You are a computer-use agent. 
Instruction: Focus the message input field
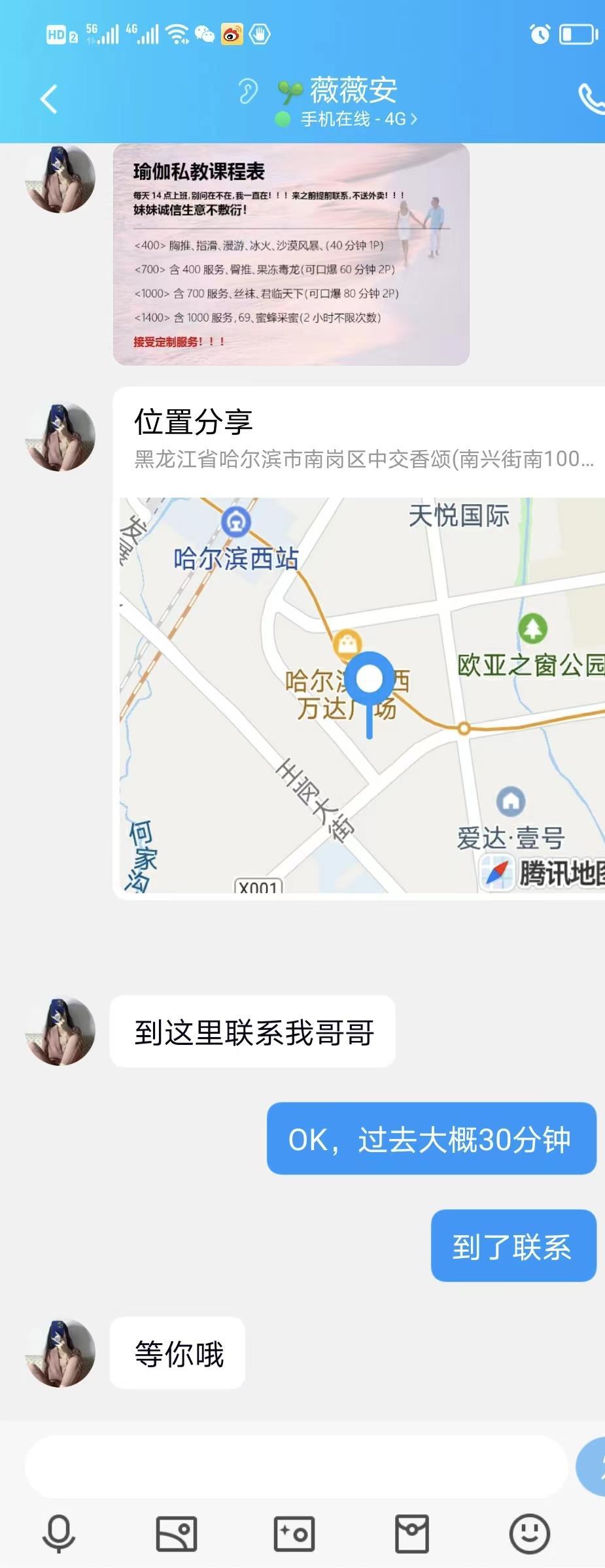coord(296,1466)
